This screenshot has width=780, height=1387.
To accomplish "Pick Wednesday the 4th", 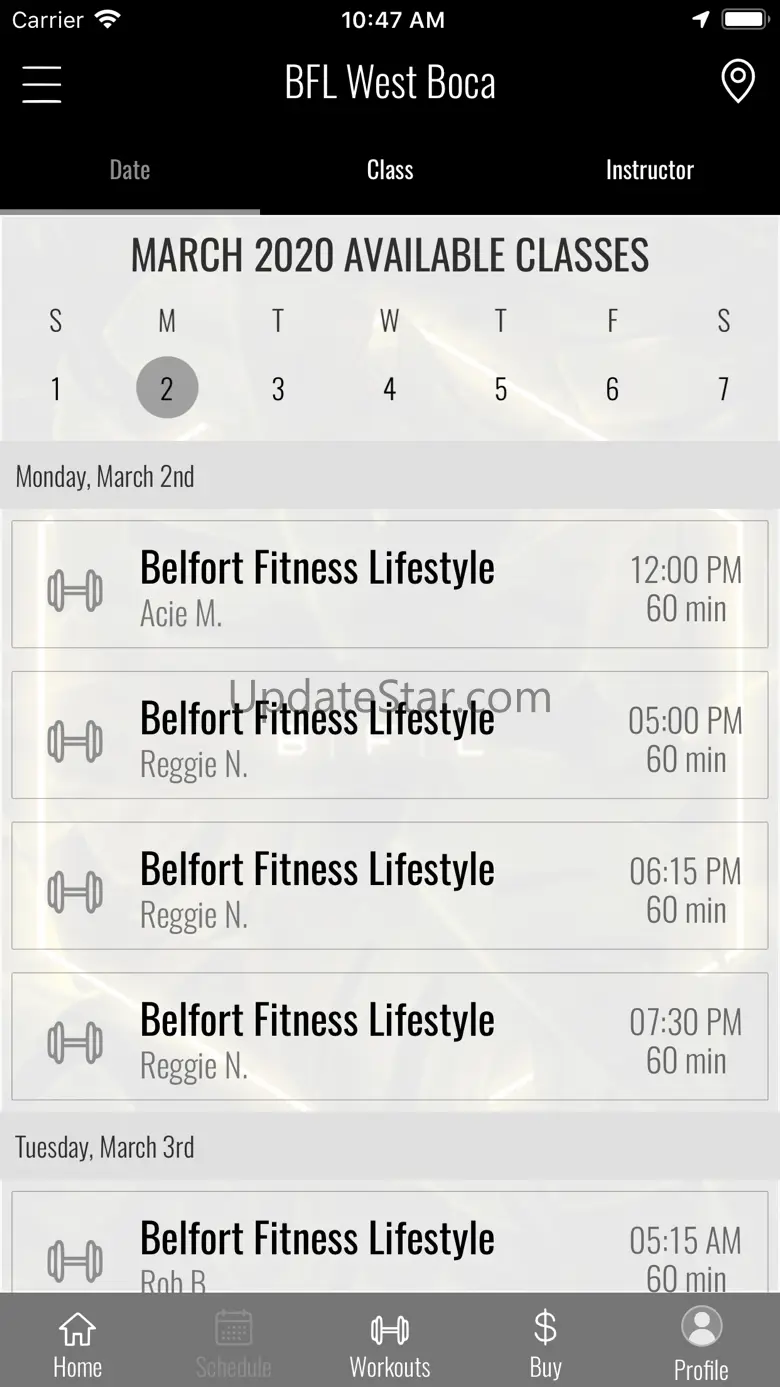I will pos(390,388).
